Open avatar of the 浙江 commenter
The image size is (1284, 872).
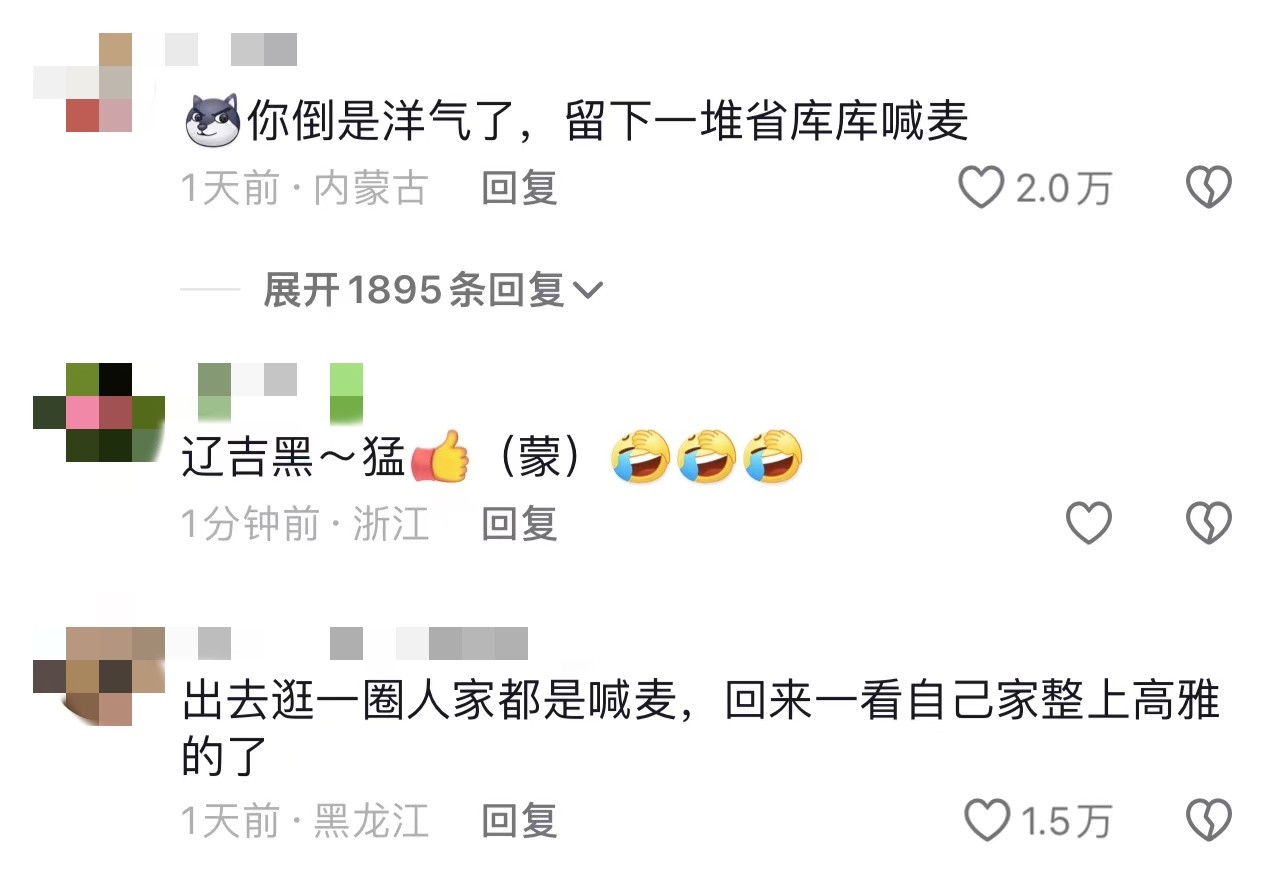(x=98, y=412)
